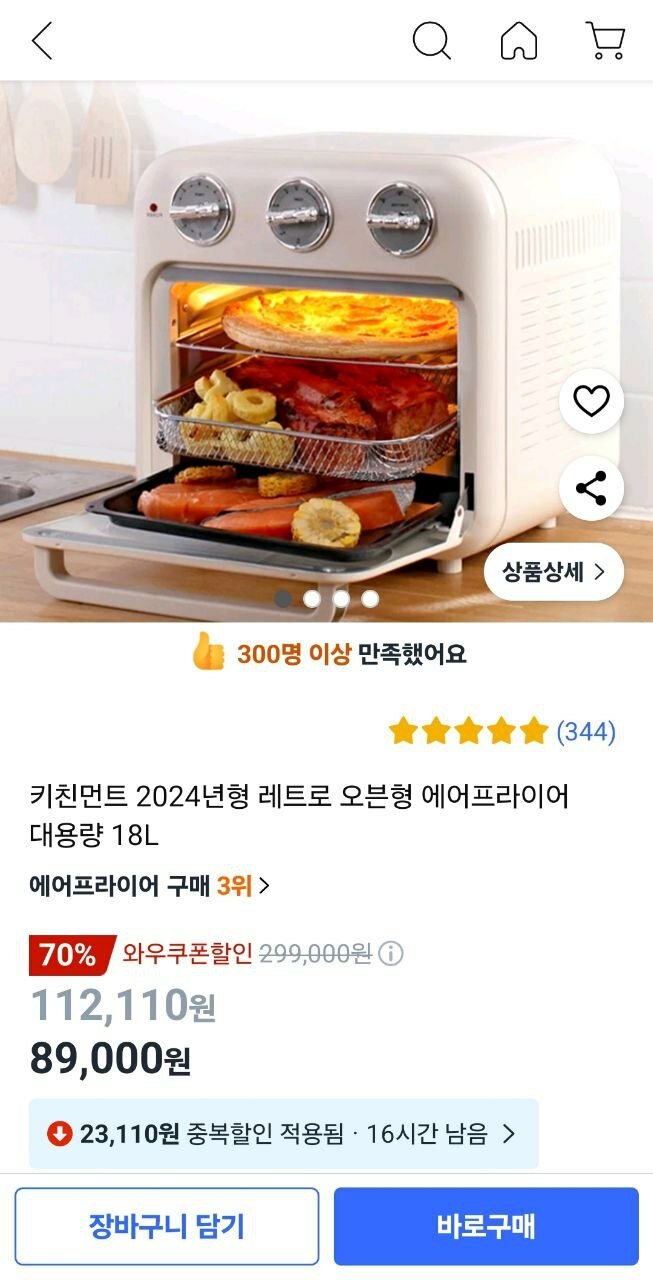View the 344 reviews rating

(502, 731)
